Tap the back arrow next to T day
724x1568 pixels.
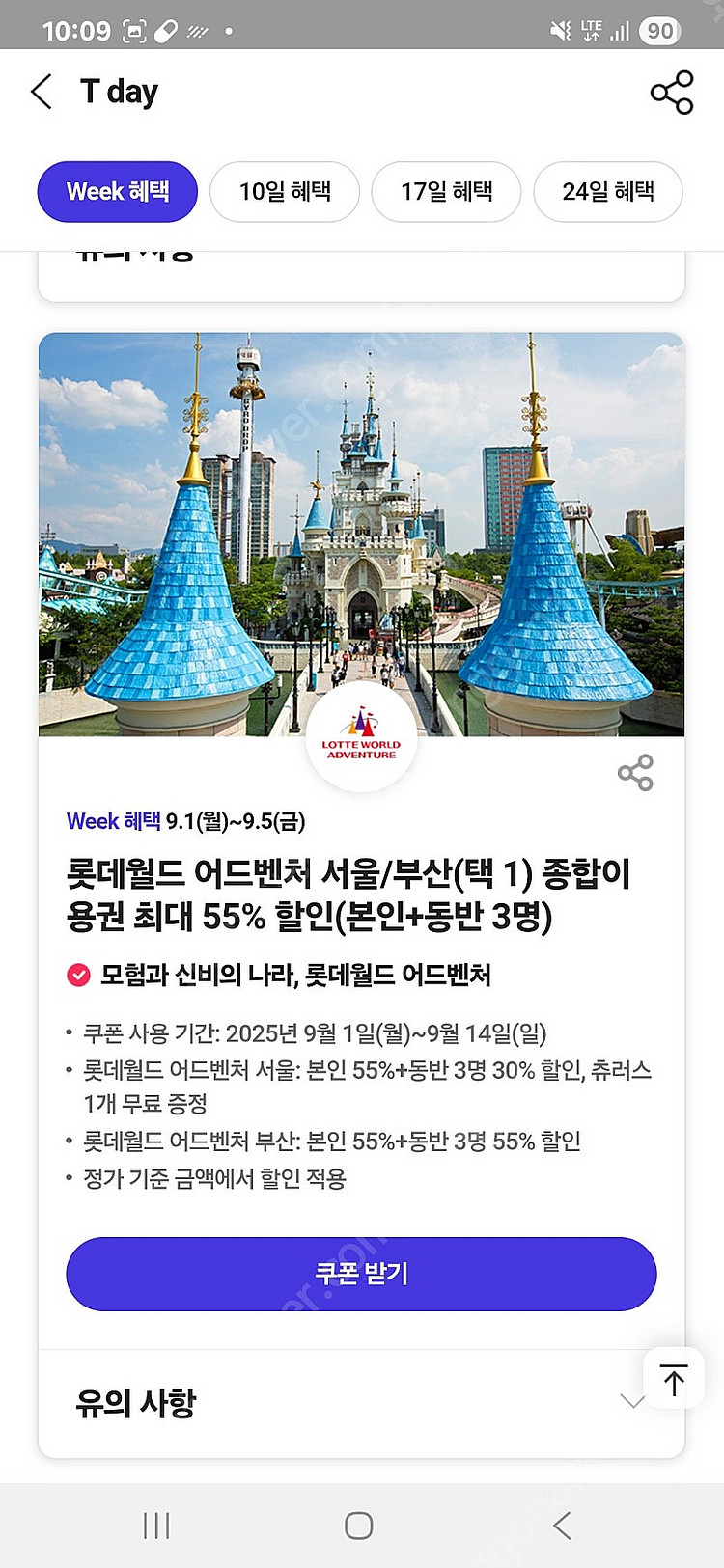[x=39, y=91]
